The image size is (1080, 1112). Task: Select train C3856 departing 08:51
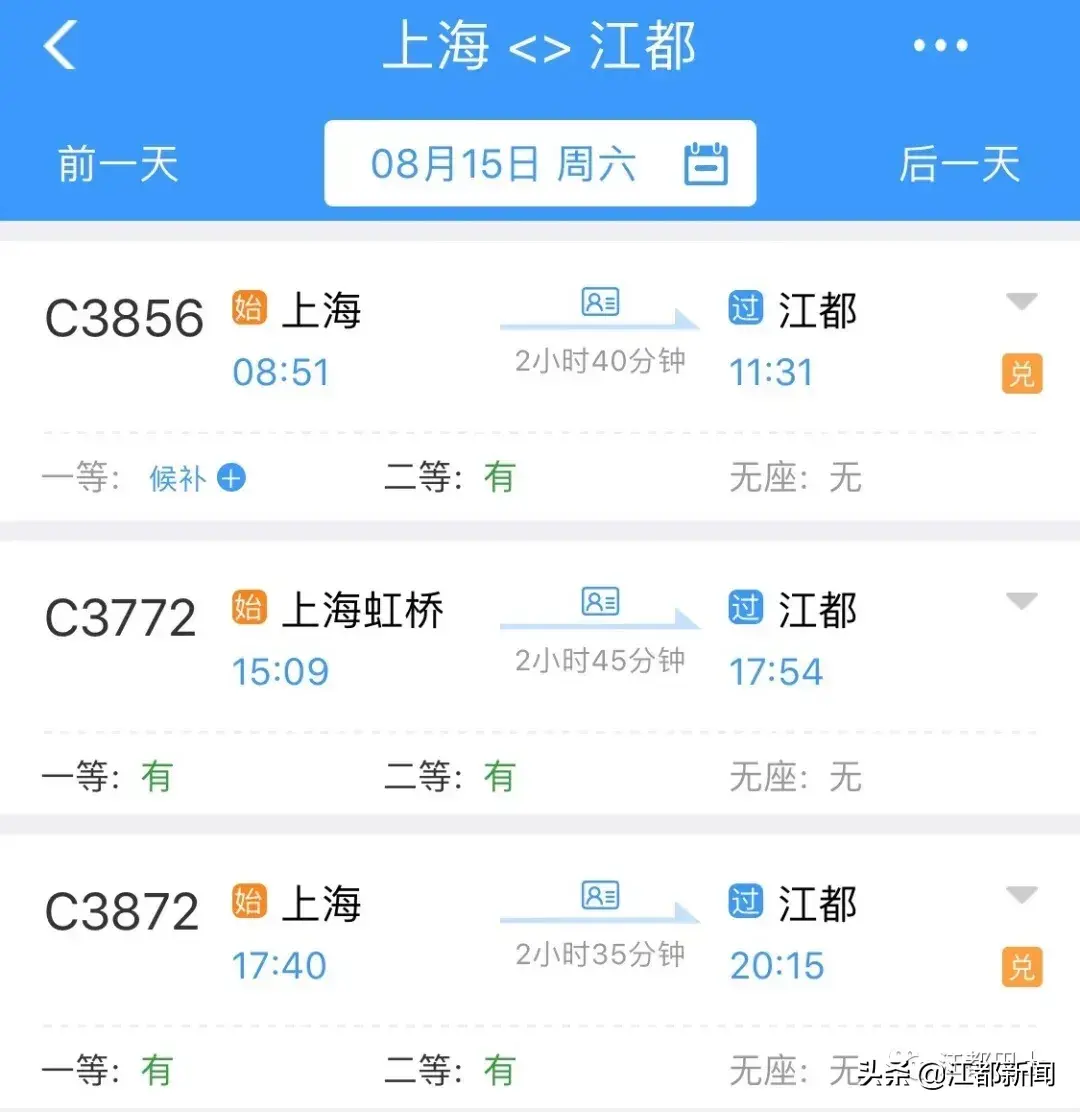(125, 320)
